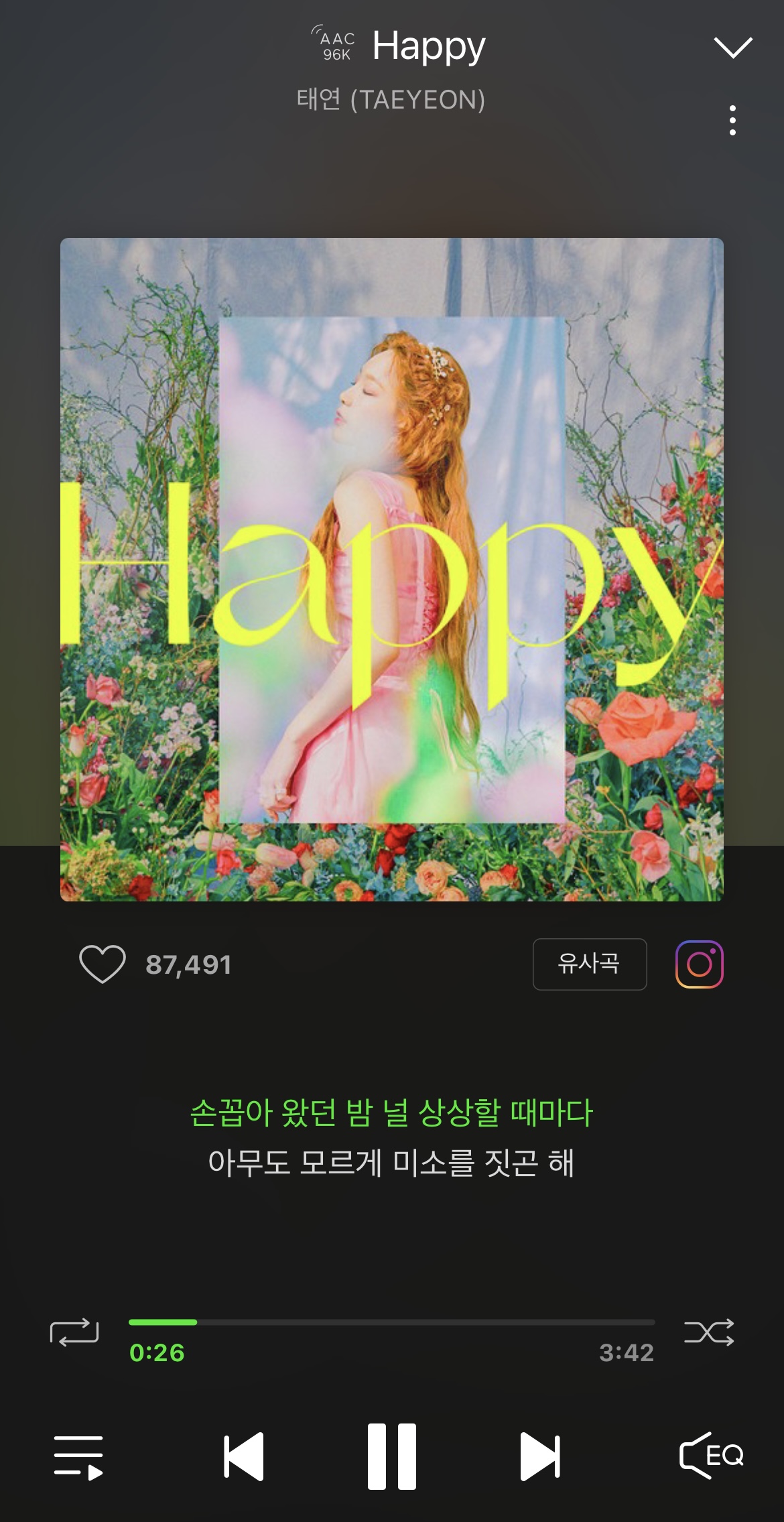Tap the Happy album cover
The height and width of the screenshot is (1522, 784).
tap(391, 569)
